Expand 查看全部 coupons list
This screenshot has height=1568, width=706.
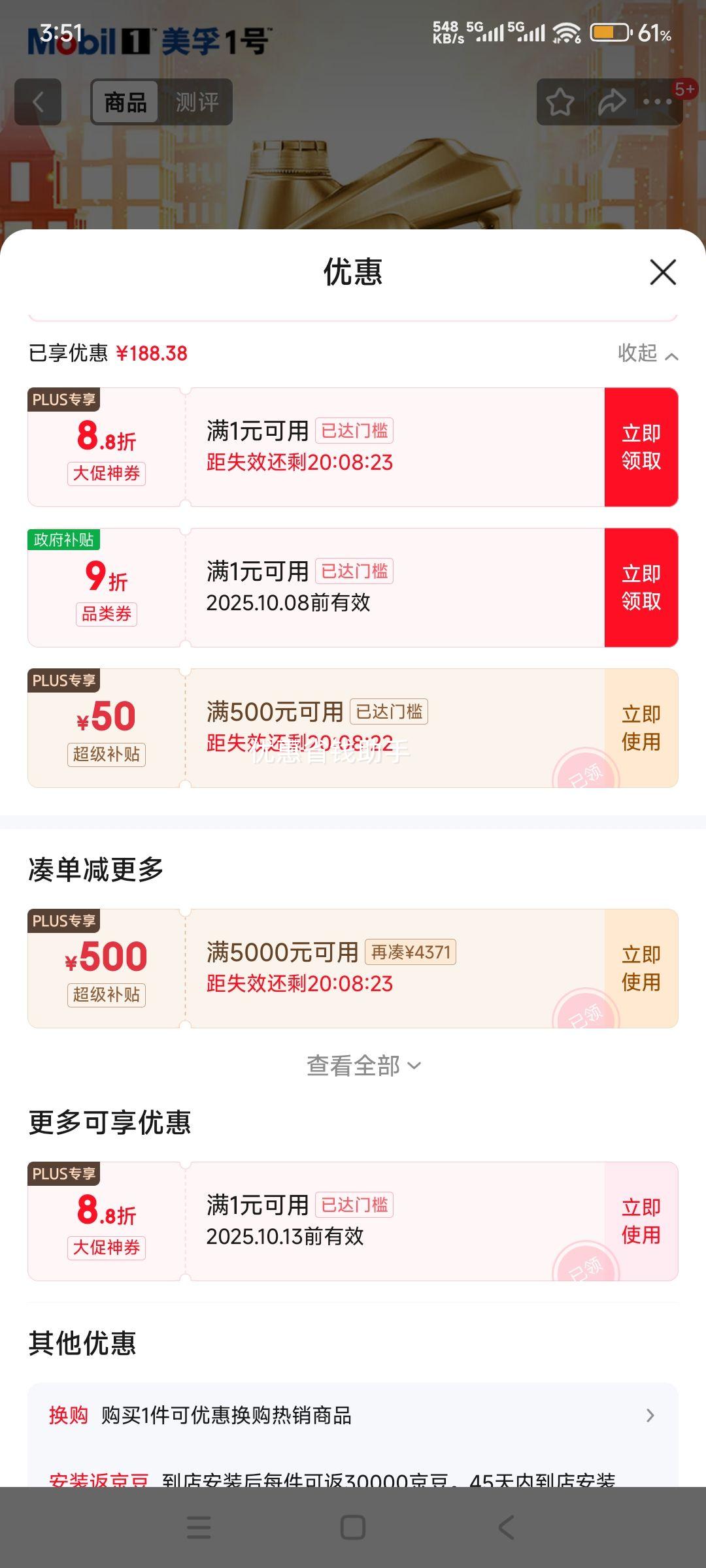tap(363, 1066)
